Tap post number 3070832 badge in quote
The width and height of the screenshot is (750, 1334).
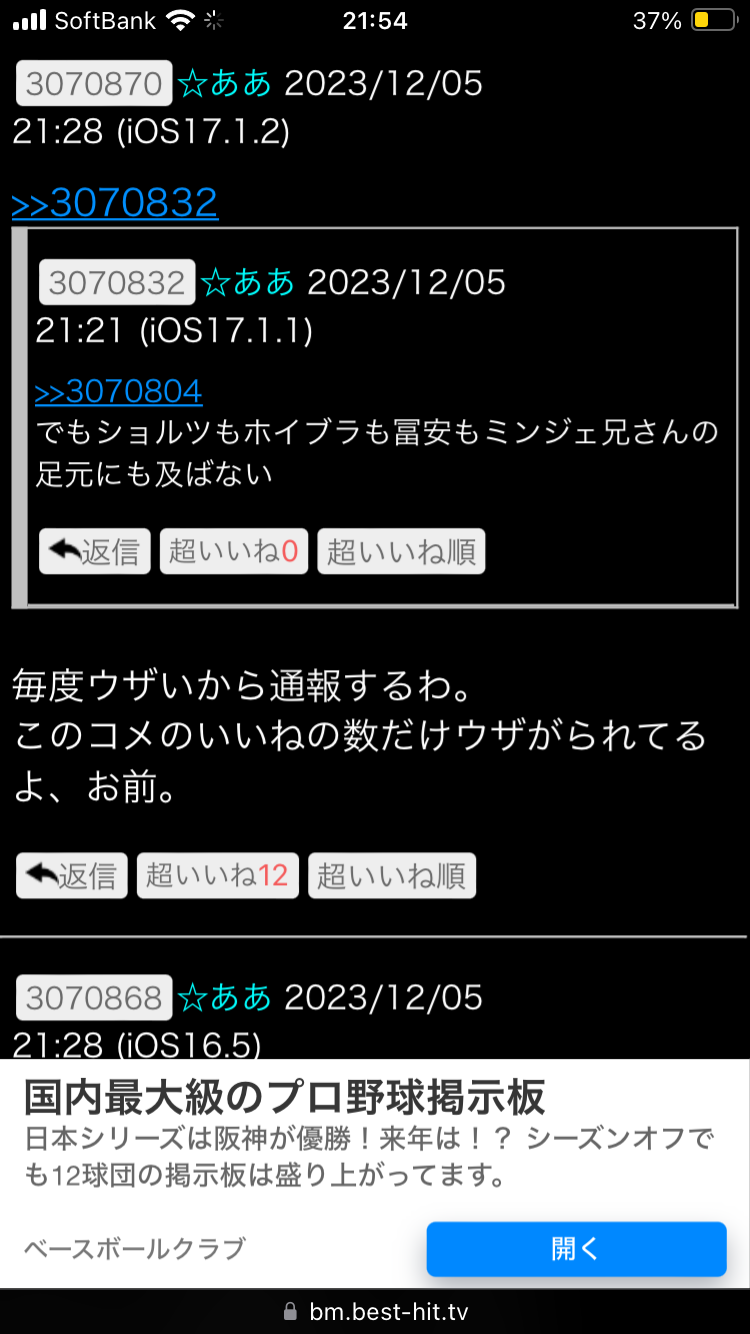point(117,283)
